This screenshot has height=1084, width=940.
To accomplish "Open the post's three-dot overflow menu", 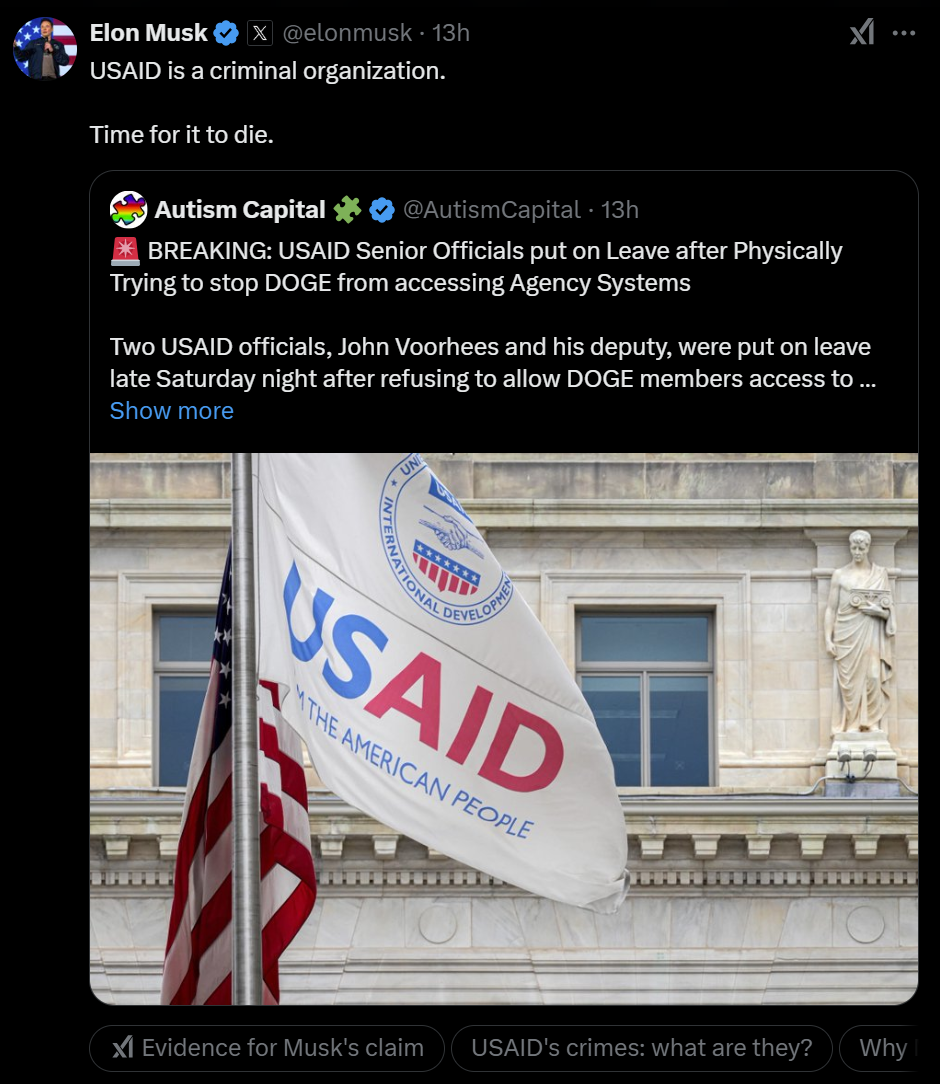I will coord(904,33).
